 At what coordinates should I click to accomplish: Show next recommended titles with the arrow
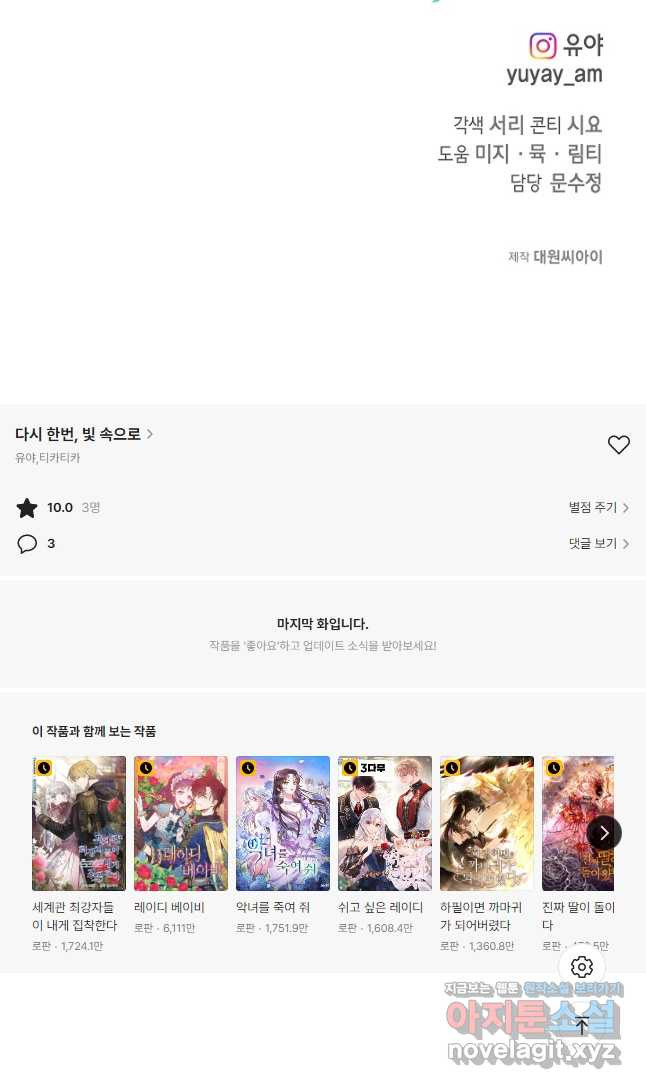pos(604,833)
